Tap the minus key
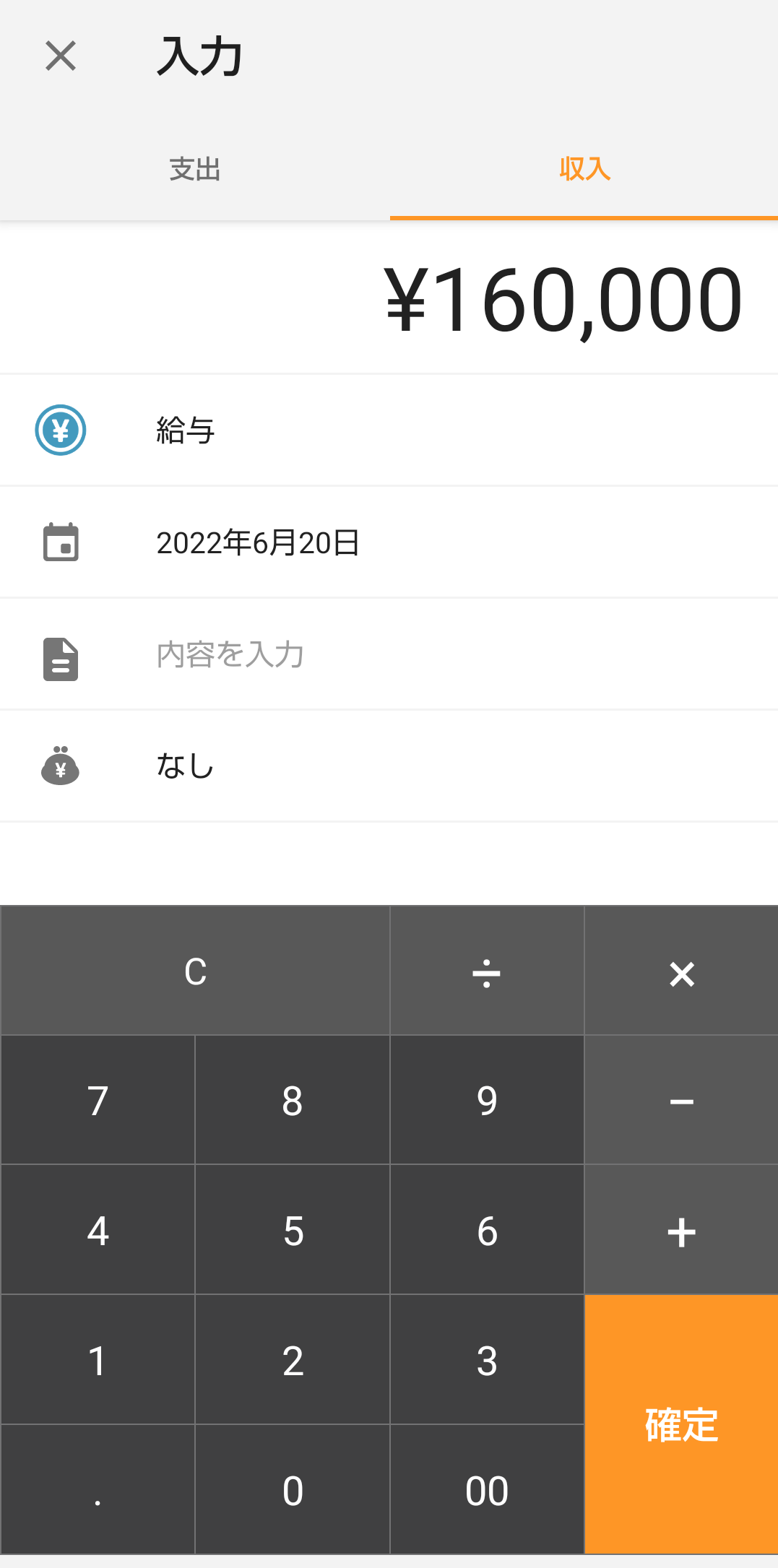 681,1100
